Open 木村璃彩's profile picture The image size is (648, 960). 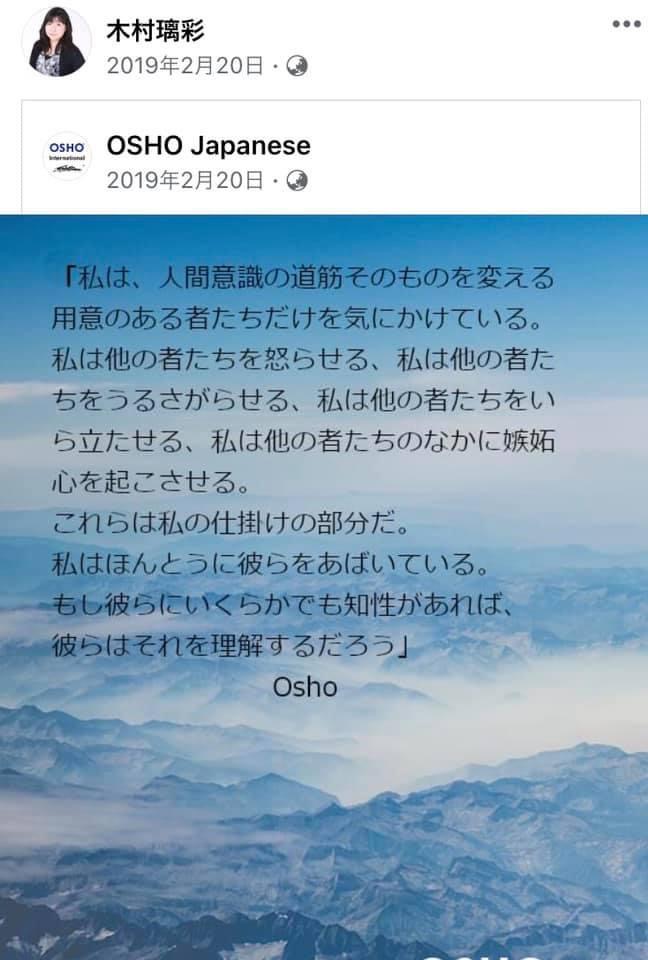pos(57,42)
